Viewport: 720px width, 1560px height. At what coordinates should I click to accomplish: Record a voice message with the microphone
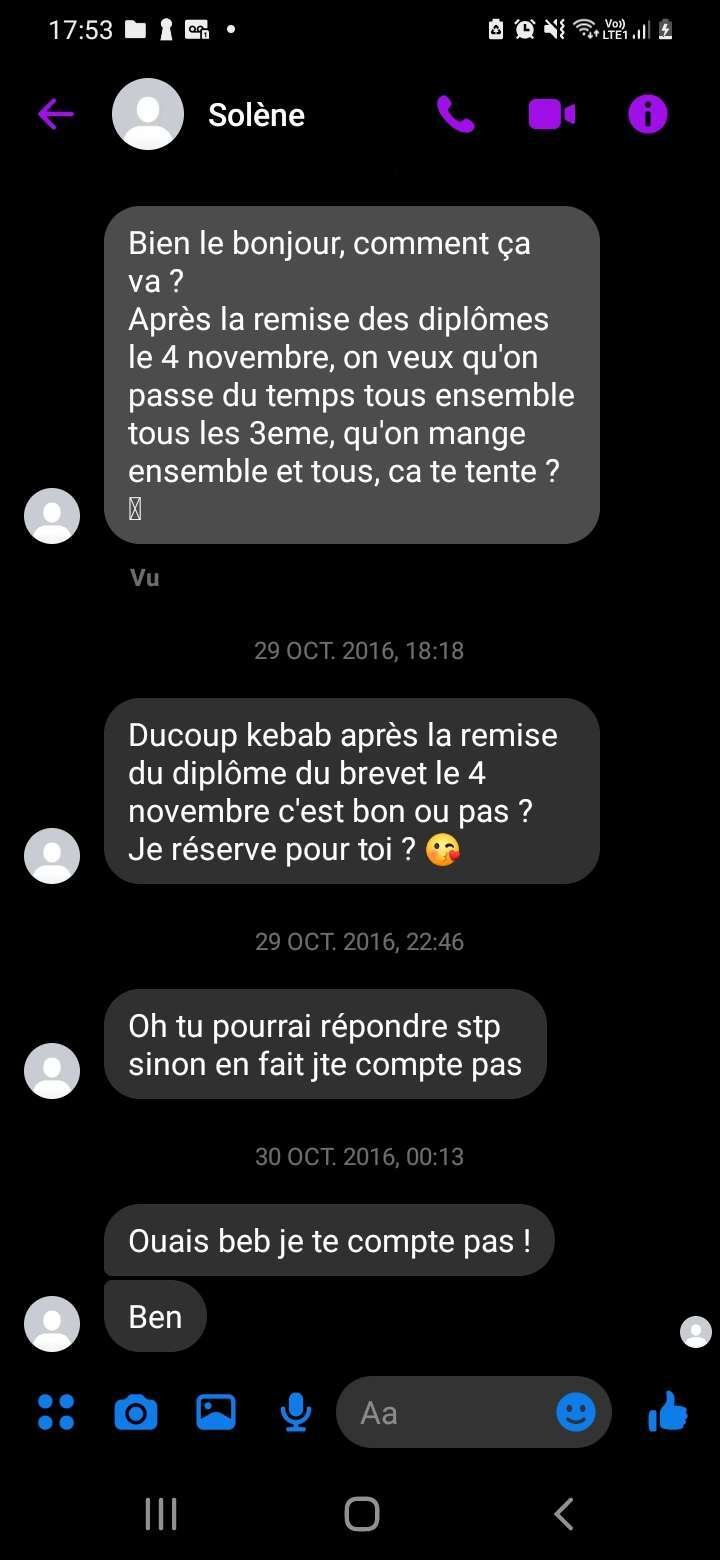click(x=295, y=1412)
